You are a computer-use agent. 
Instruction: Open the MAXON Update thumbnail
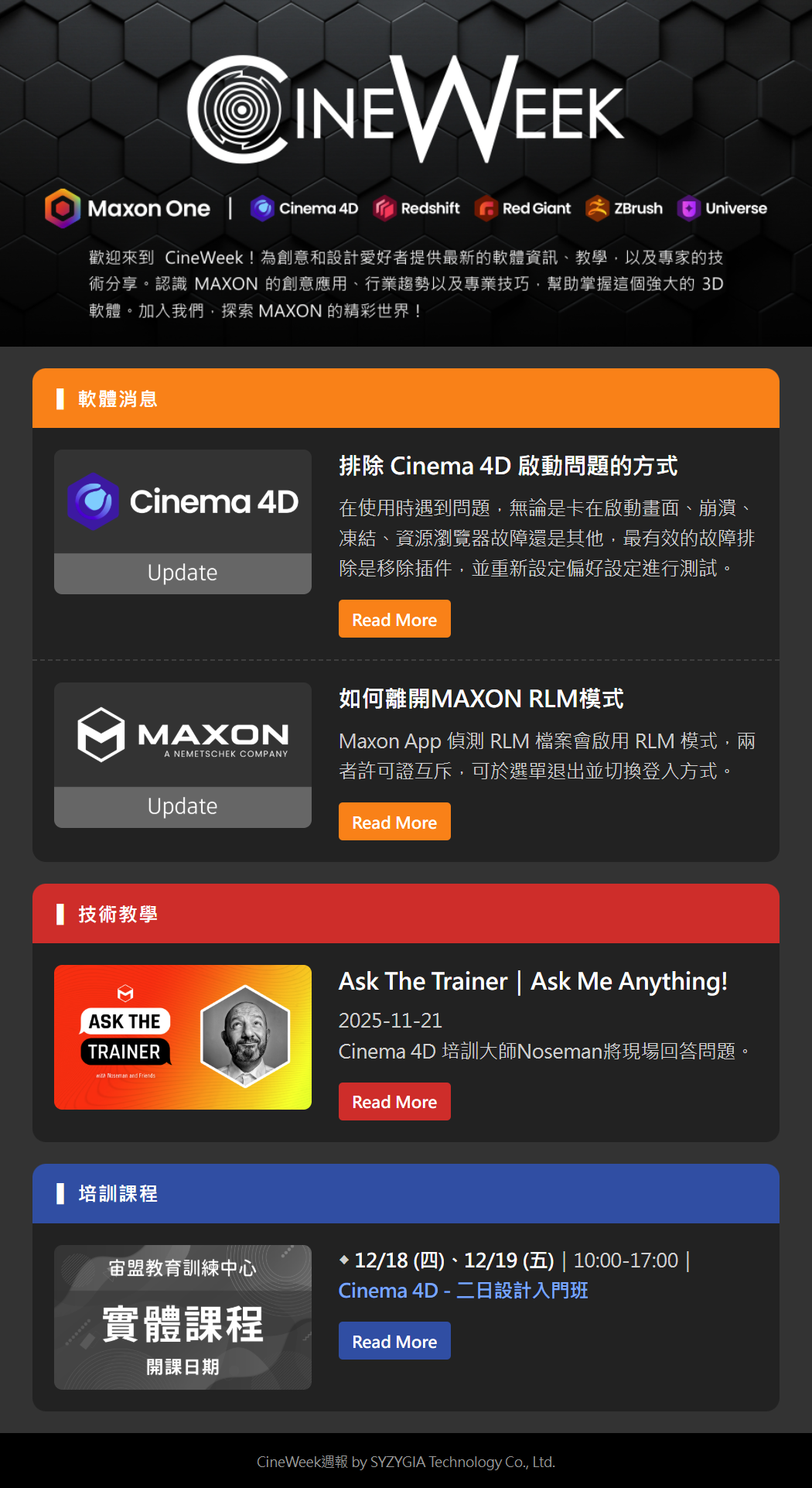coord(183,755)
